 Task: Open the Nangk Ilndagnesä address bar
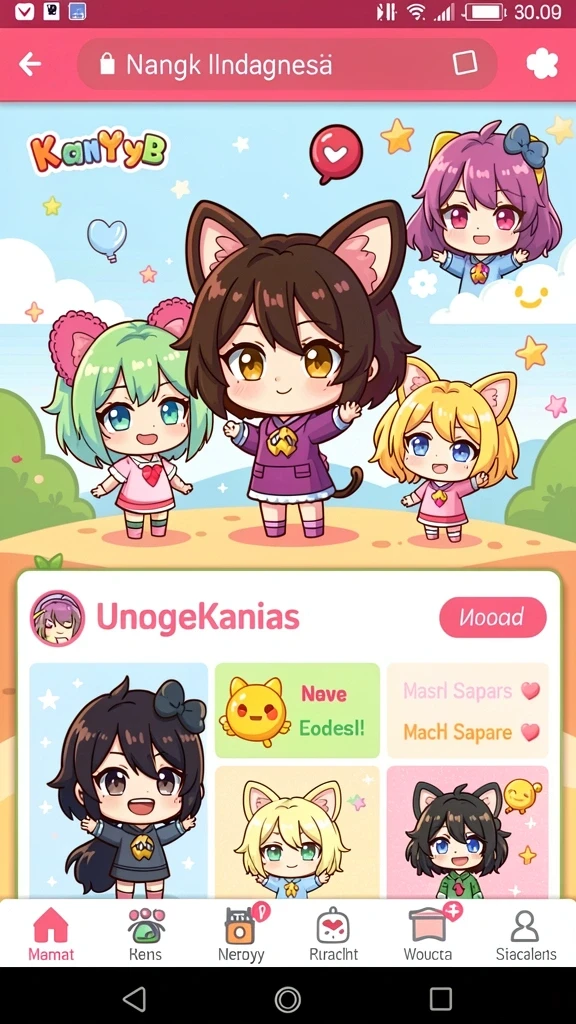287,64
